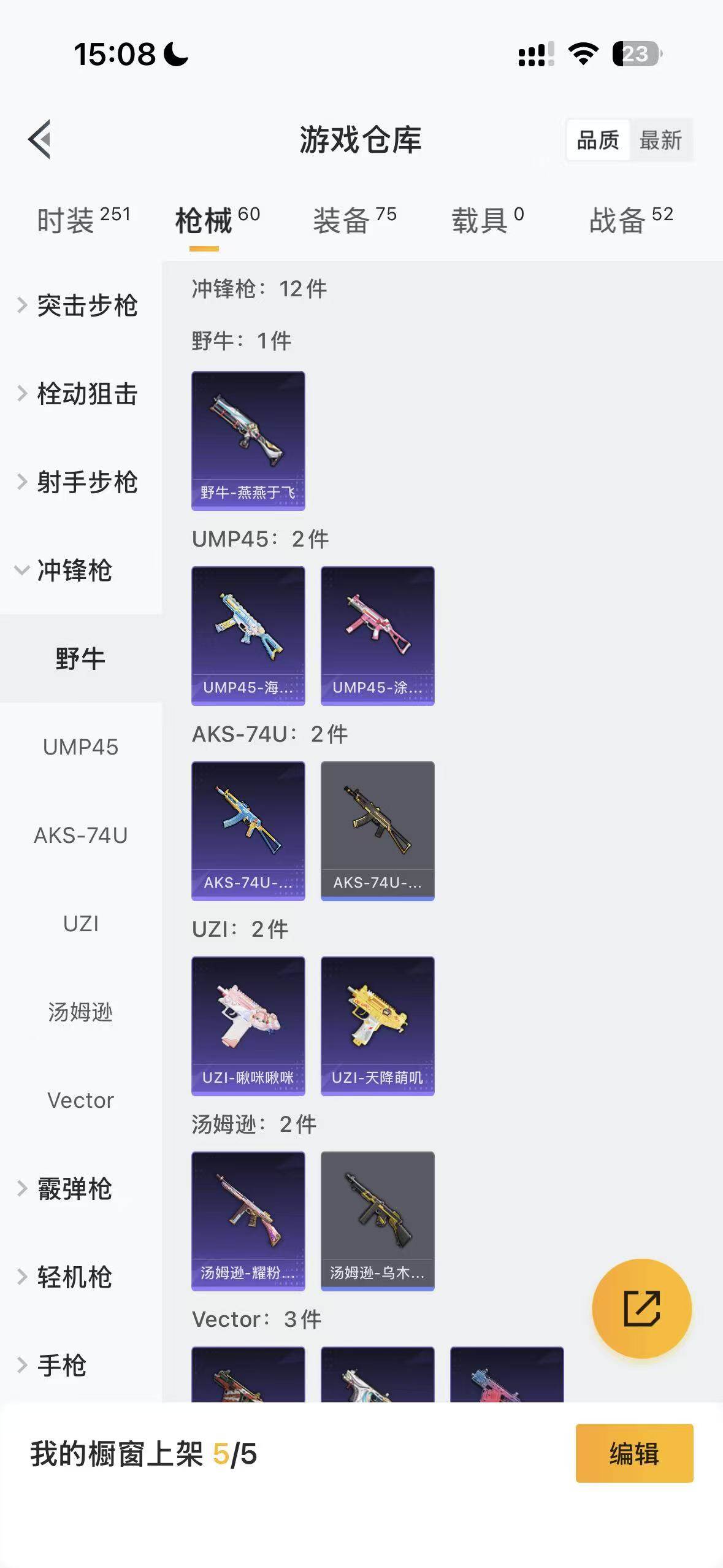Expand the 轻机枪 category
The width and height of the screenshot is (723, 1568).
coord(74,1277)
